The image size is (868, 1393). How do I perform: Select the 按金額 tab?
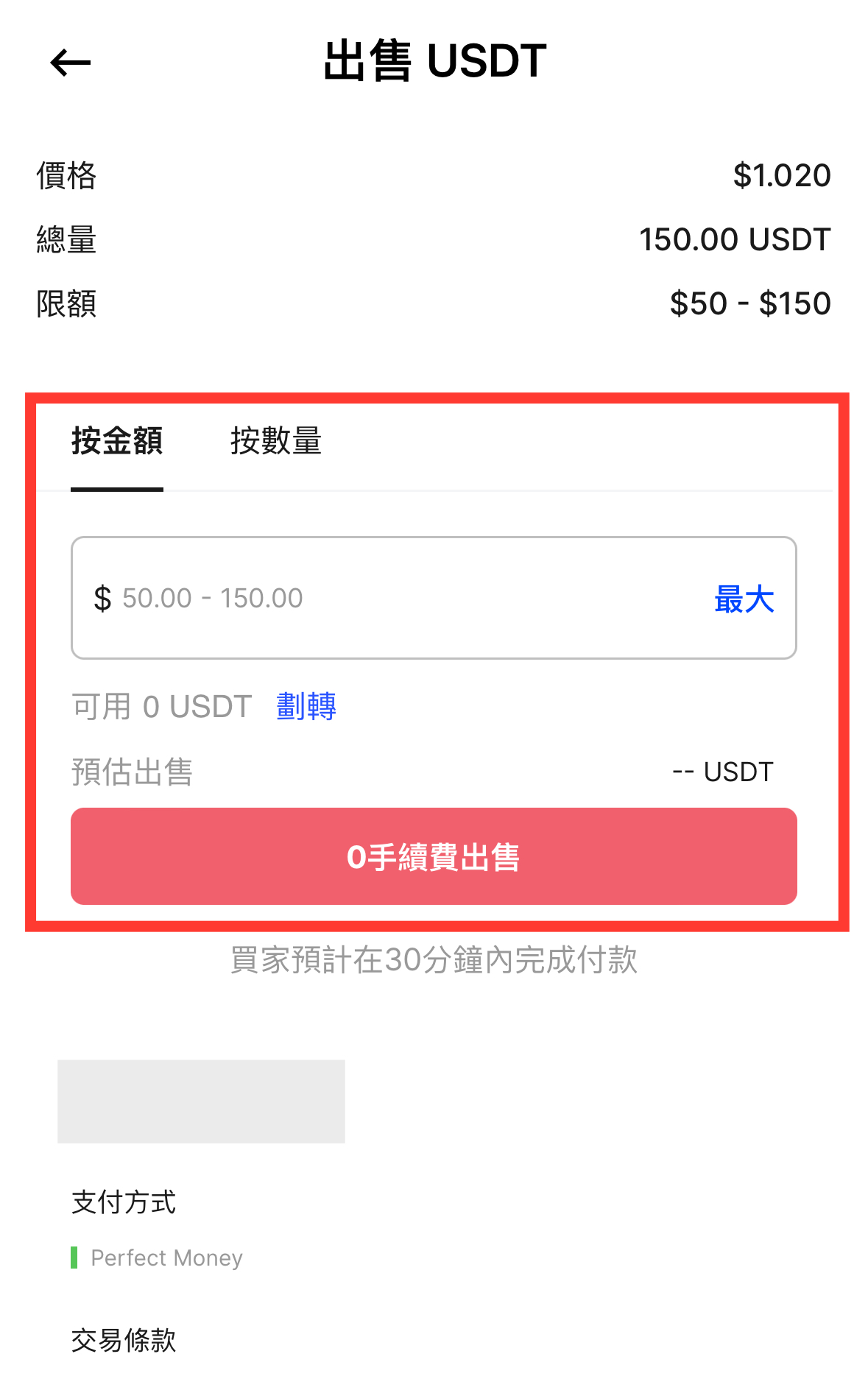click(117, 442)
